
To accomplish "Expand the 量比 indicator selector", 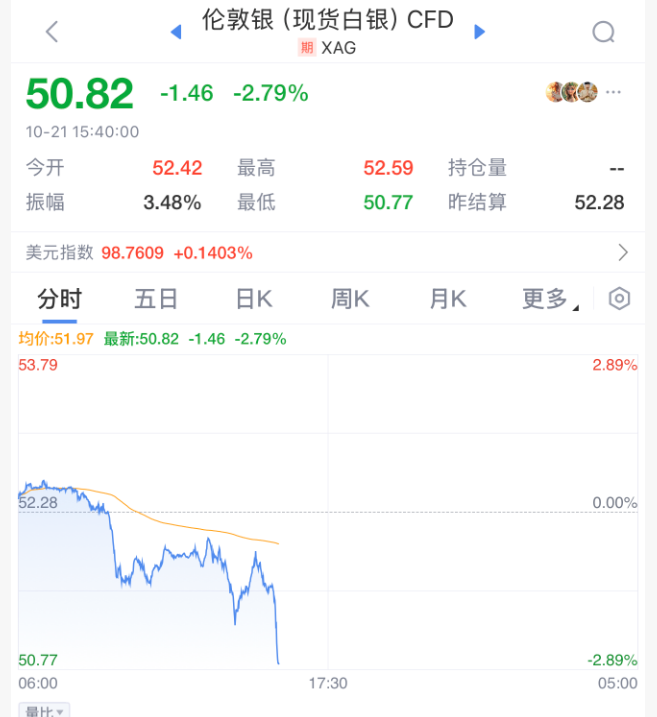I will click(x=45, y=711).
